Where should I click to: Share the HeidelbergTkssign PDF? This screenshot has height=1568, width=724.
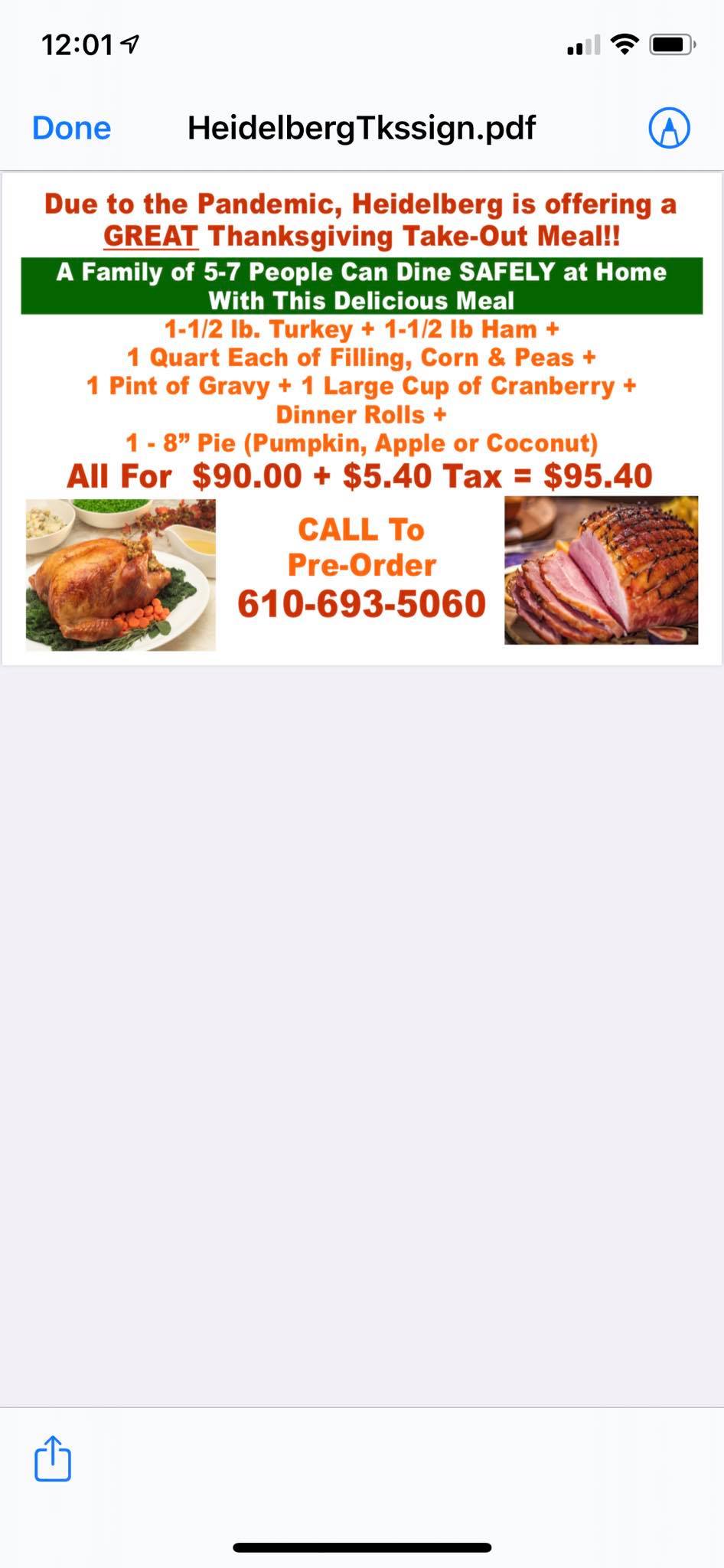tap(53, 1459)
